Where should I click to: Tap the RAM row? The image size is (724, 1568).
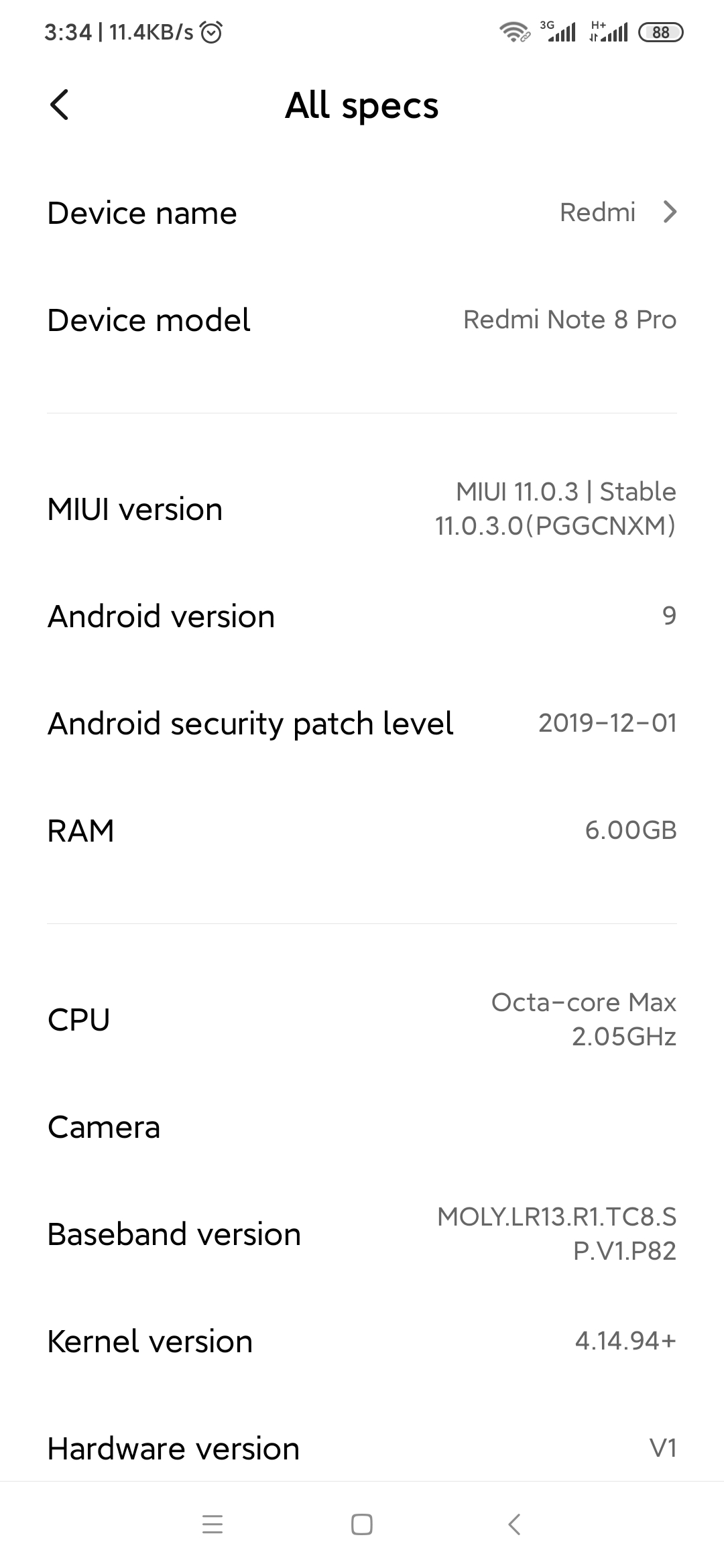(362, 830)
